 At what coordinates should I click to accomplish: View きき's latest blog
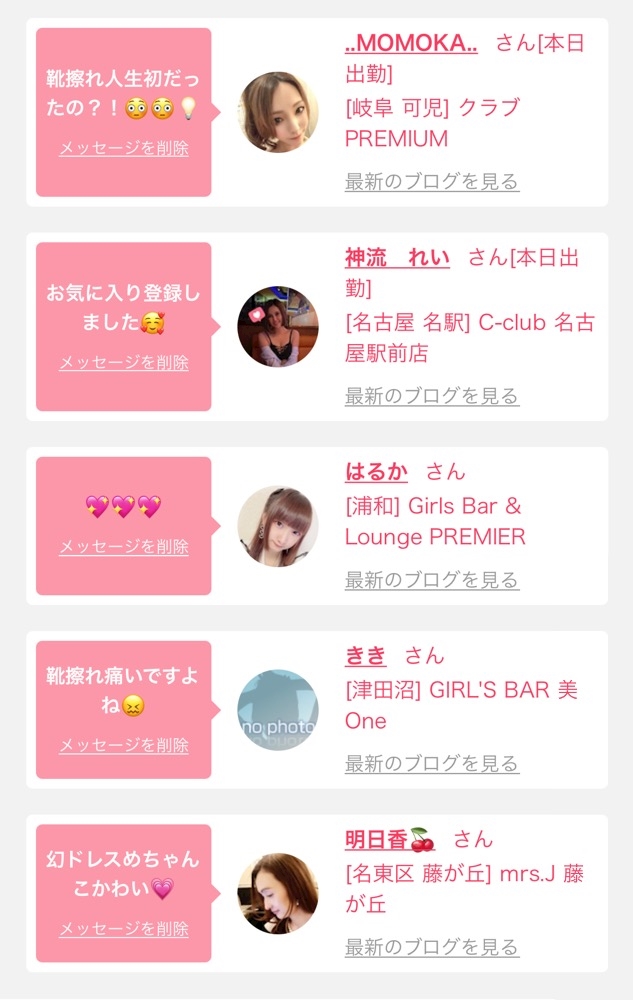point(432,764)
